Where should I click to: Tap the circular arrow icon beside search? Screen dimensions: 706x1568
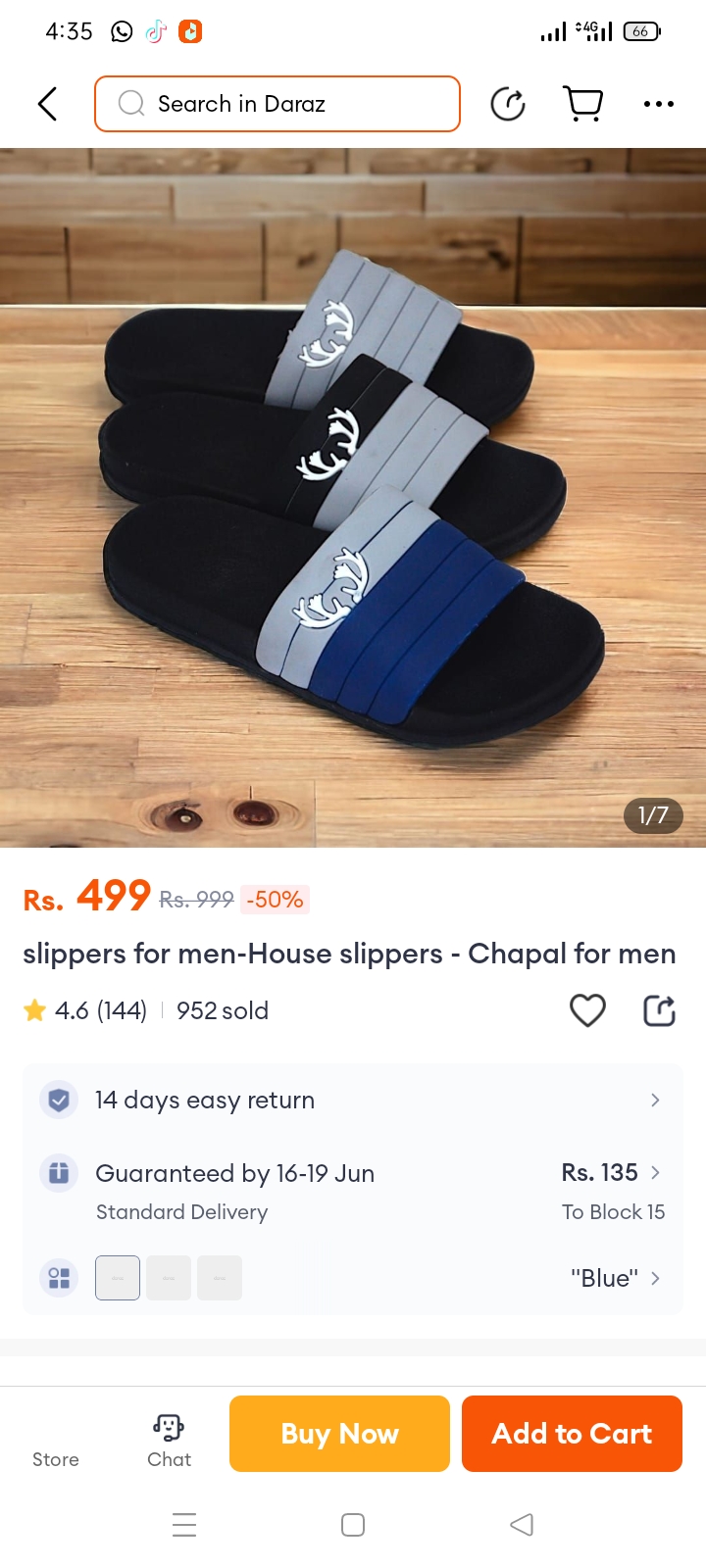tap(508, 104)
